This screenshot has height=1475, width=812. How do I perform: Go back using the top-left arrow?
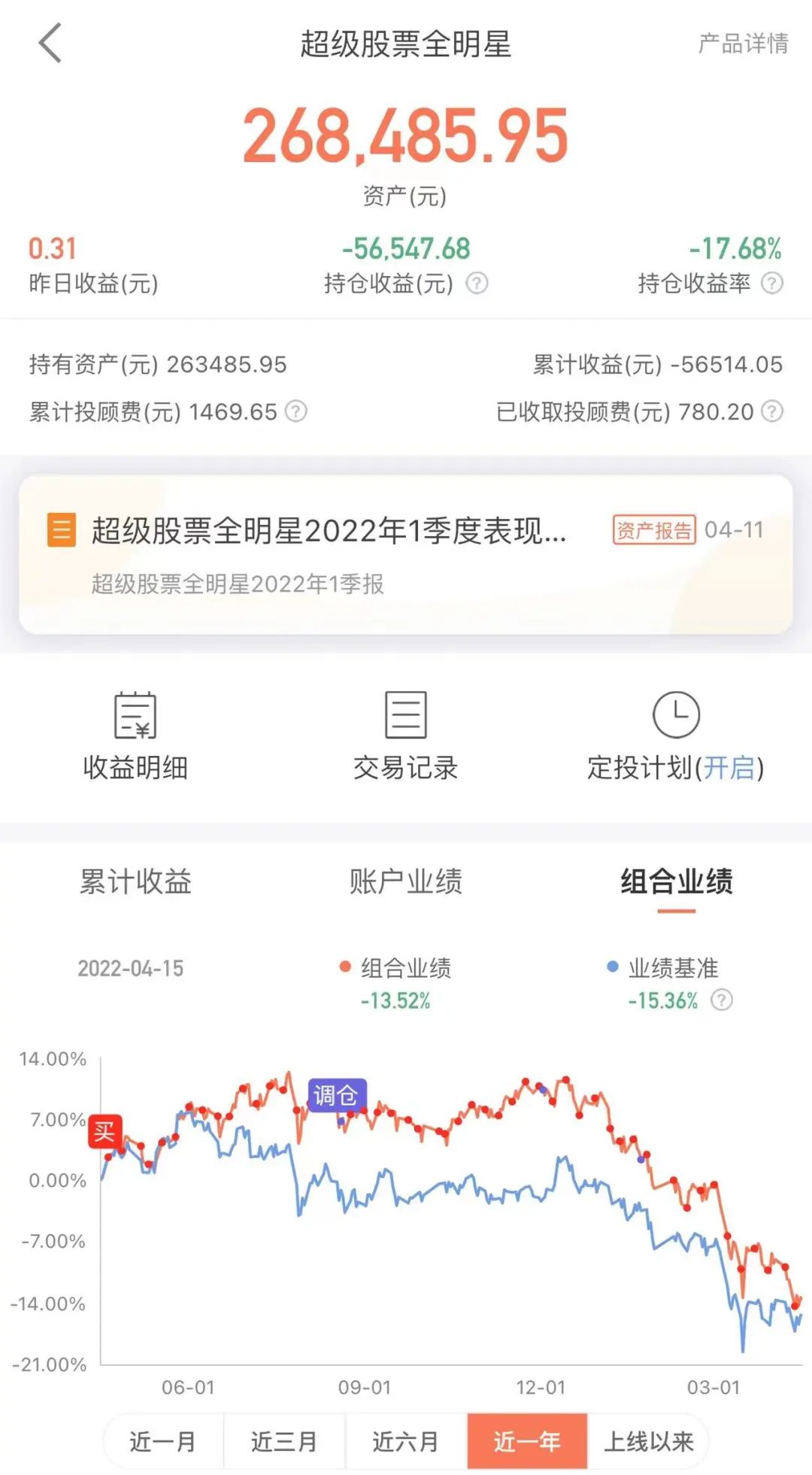click(x=50, y=43)
